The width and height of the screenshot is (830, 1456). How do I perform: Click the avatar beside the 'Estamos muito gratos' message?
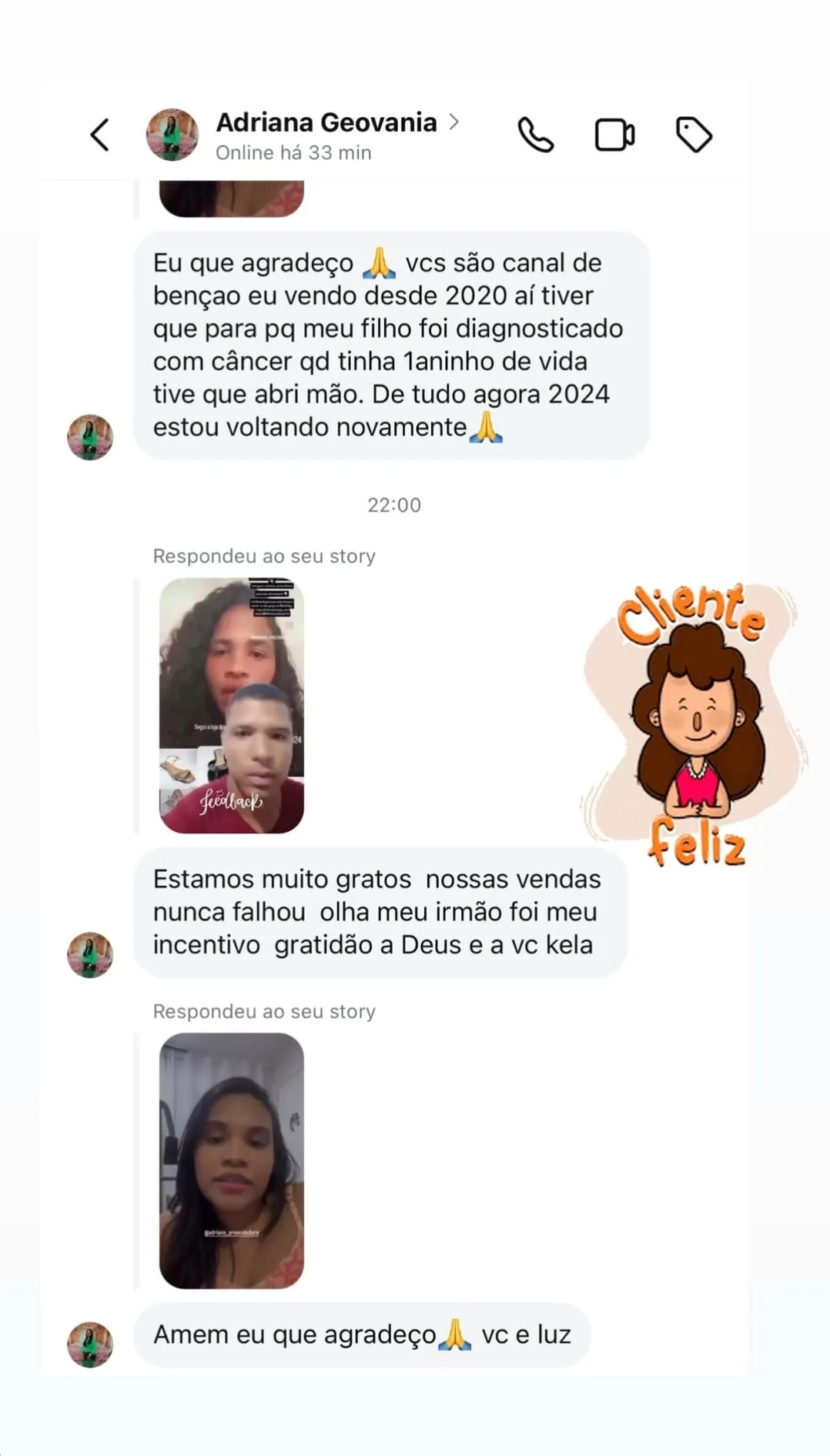[90, 954]
